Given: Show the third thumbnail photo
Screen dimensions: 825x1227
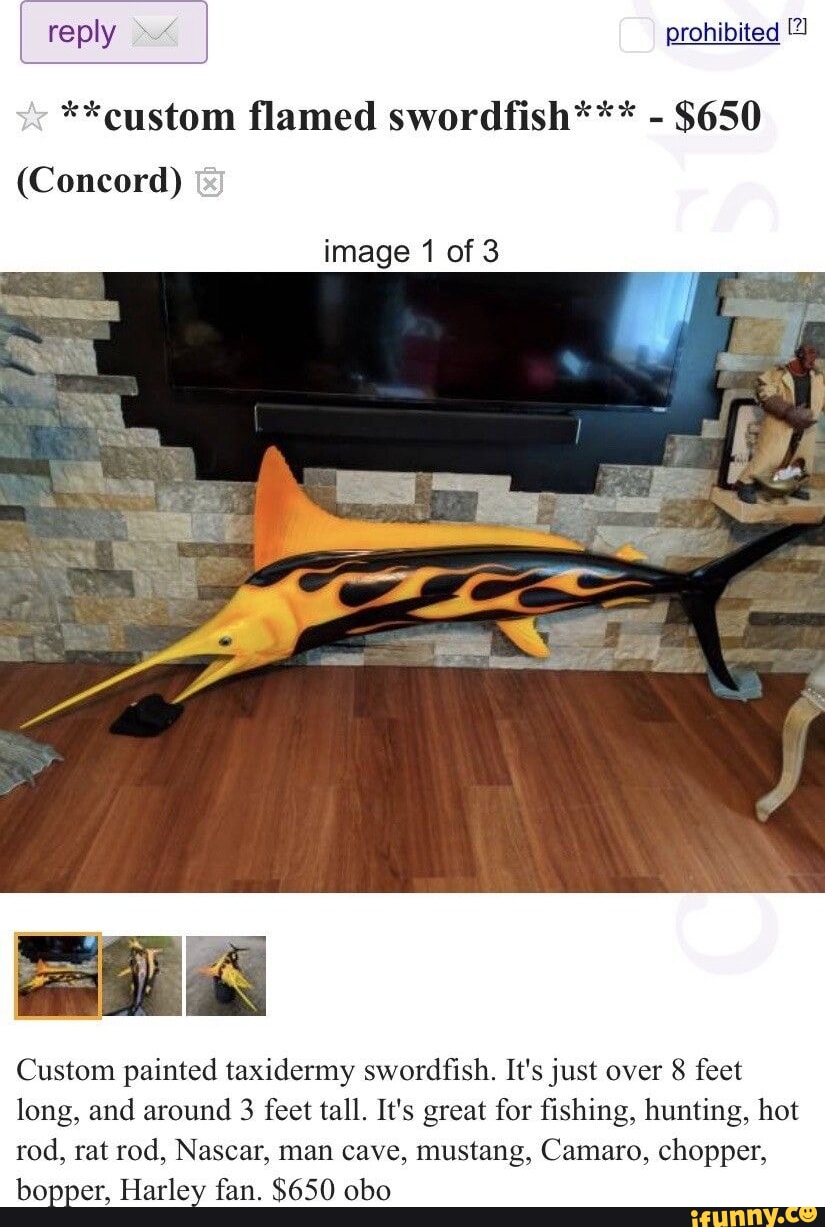Looking at the screenshot, I should point(226,975).
